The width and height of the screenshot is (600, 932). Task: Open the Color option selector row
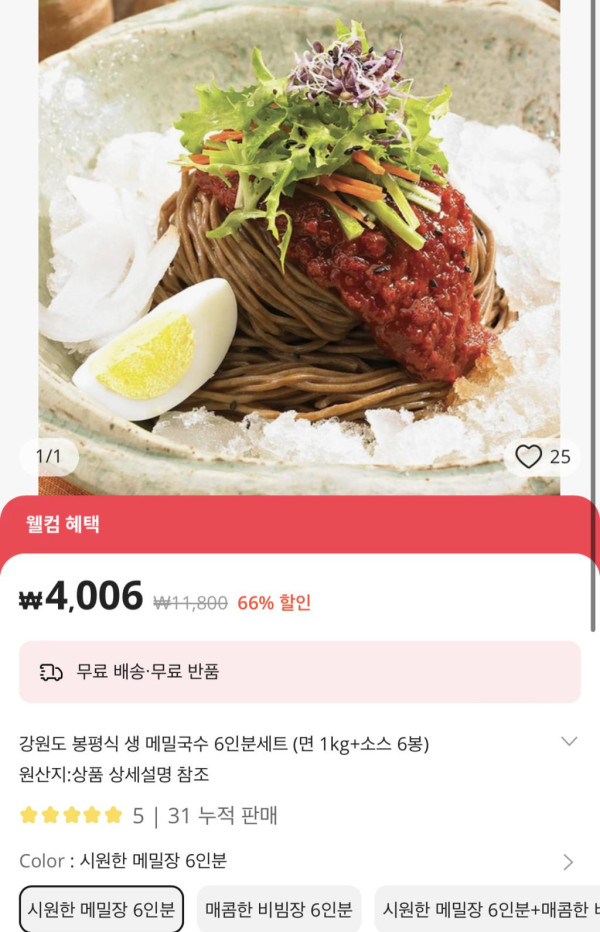567,861
